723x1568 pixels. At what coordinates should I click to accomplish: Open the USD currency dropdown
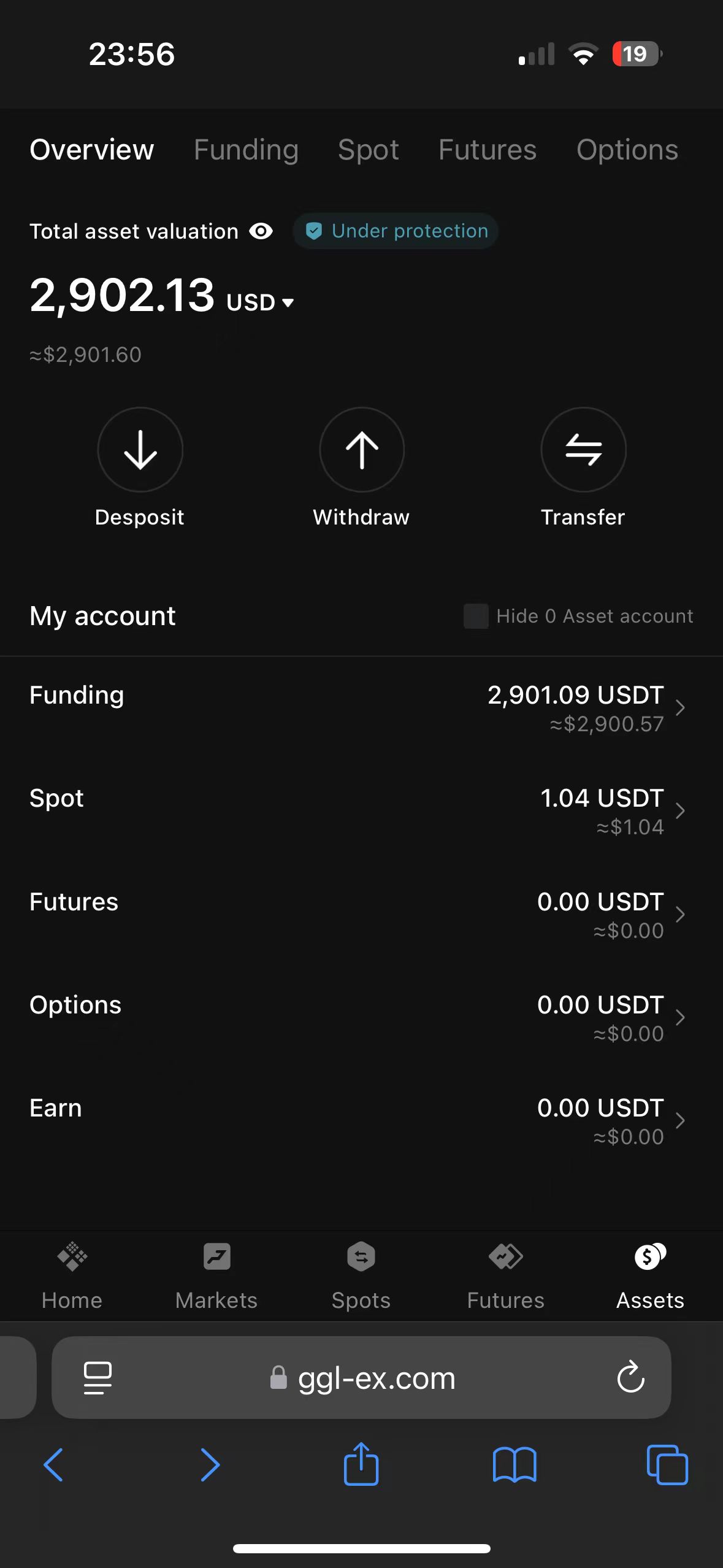(261, 302)
